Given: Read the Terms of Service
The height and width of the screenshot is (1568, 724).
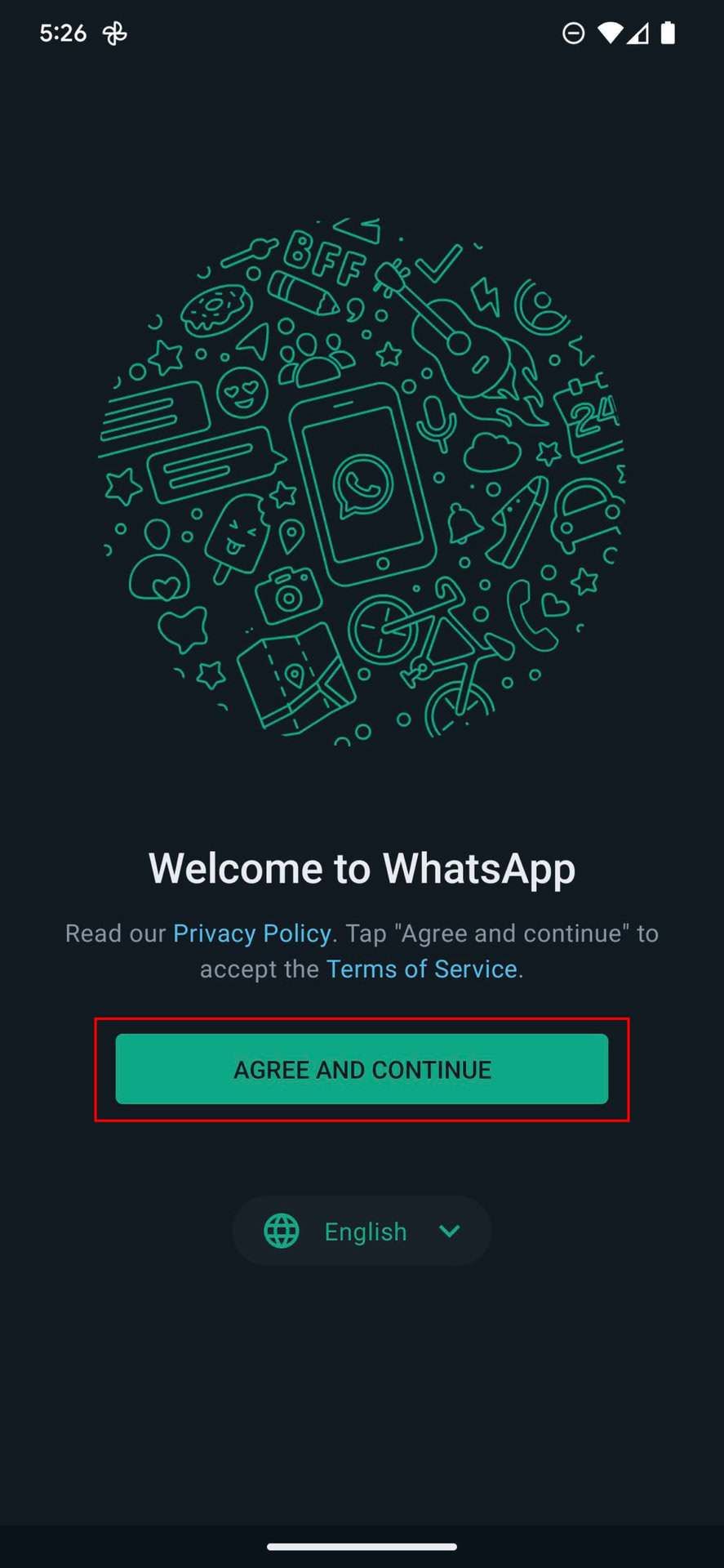Looking at the screenshot, I should pos(422,969).
